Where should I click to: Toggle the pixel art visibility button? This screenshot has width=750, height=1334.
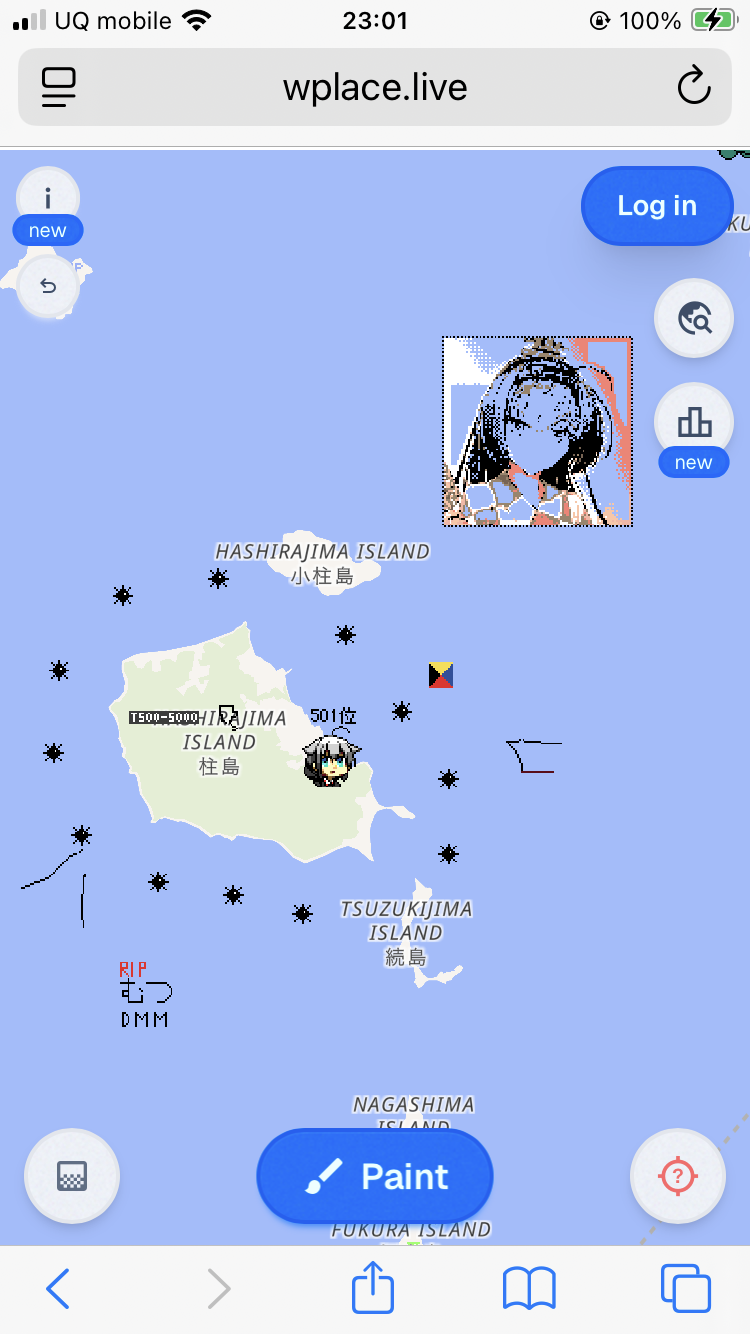click(x=72, y=1176)
